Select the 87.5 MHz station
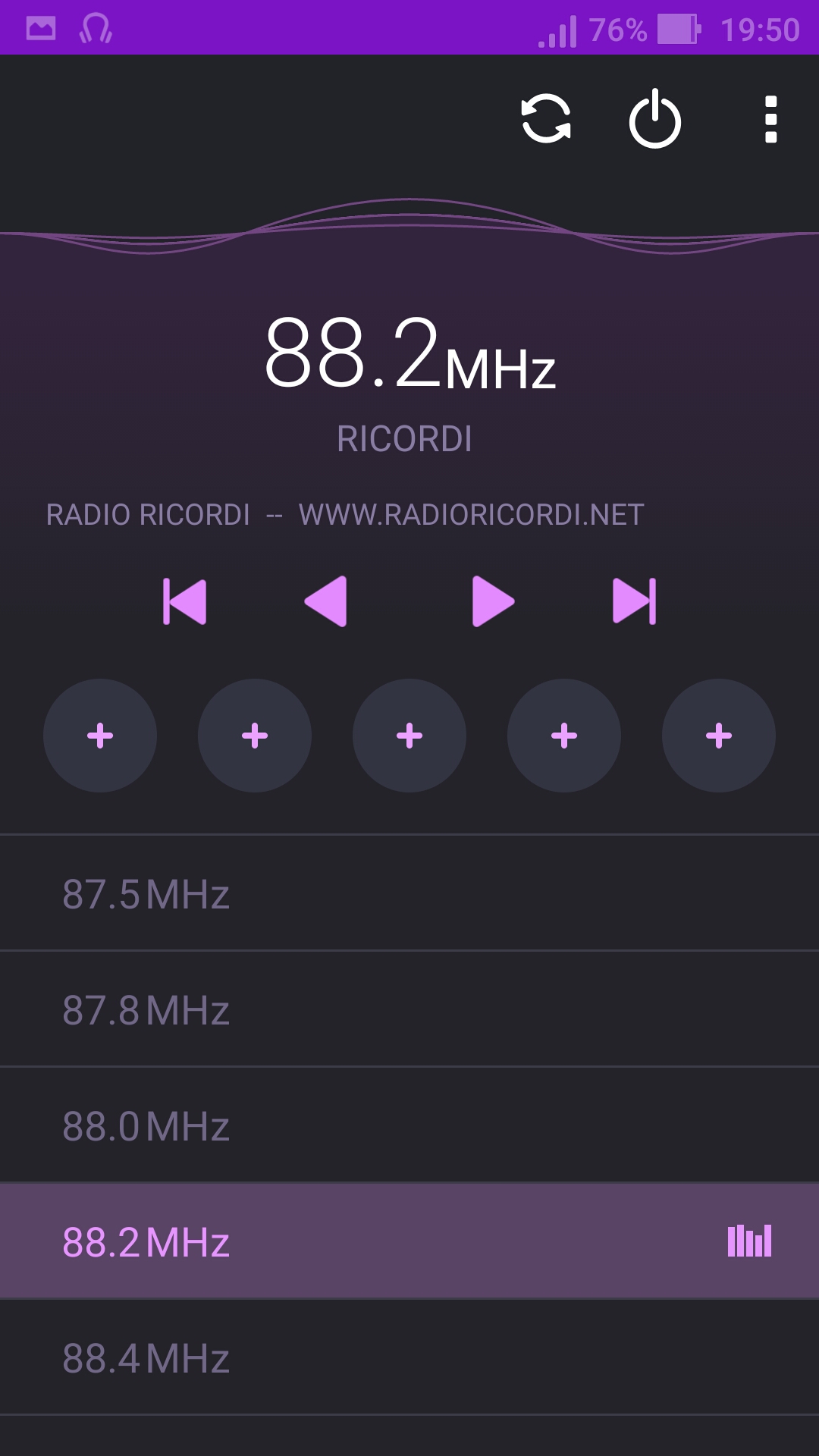Image resolution: width=819 pixels, height=1456 pixels. click(409, 893)
